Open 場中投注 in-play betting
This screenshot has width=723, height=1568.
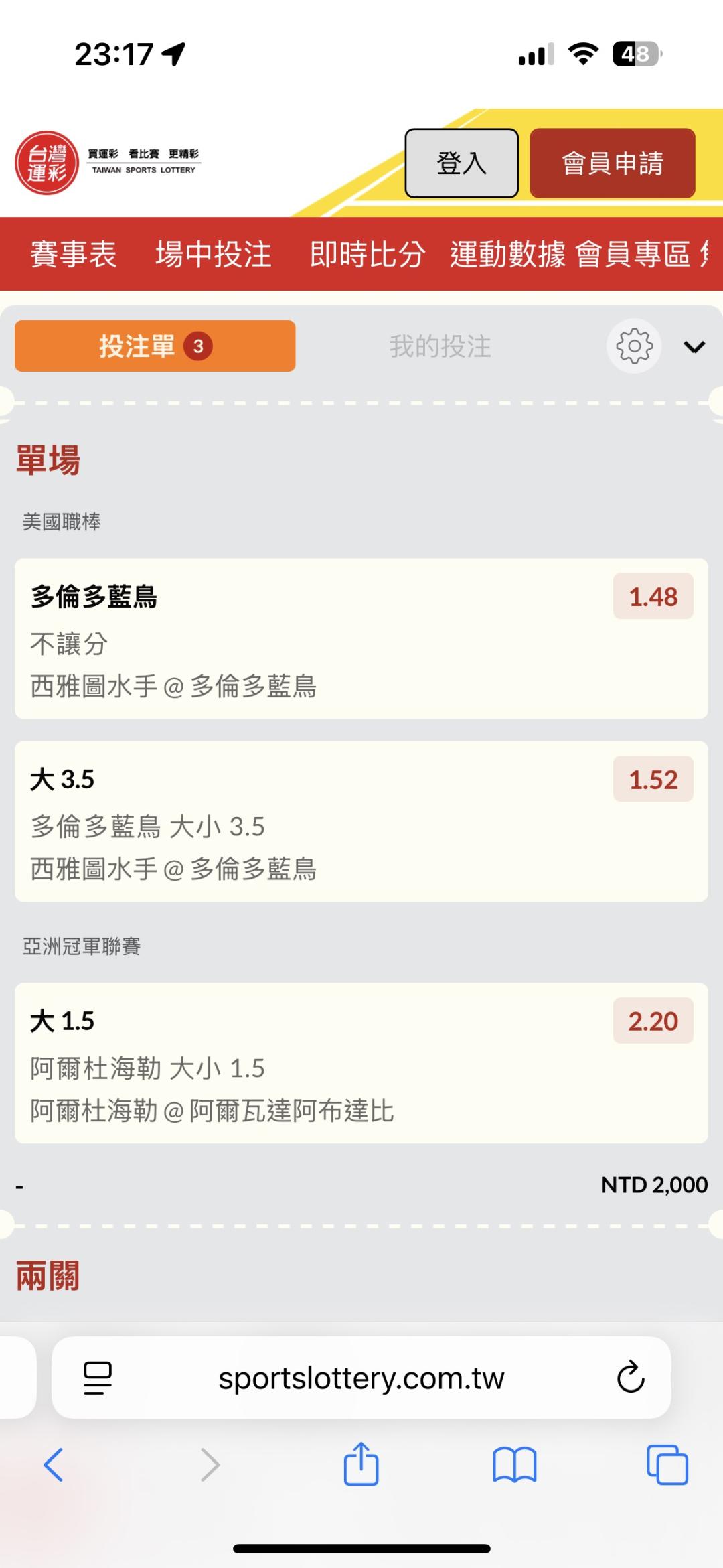click(214, 255)
